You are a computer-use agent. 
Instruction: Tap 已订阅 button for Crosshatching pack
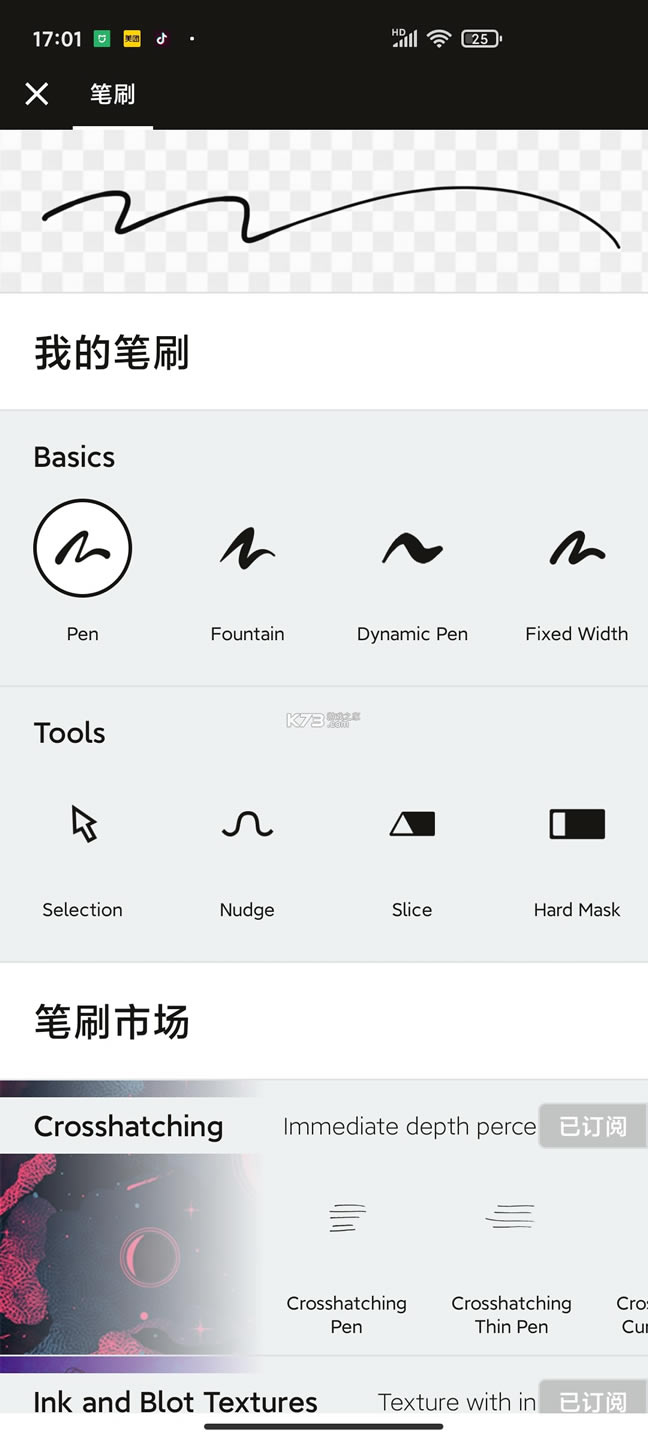pyautogui.click(x=593, y=1126)
